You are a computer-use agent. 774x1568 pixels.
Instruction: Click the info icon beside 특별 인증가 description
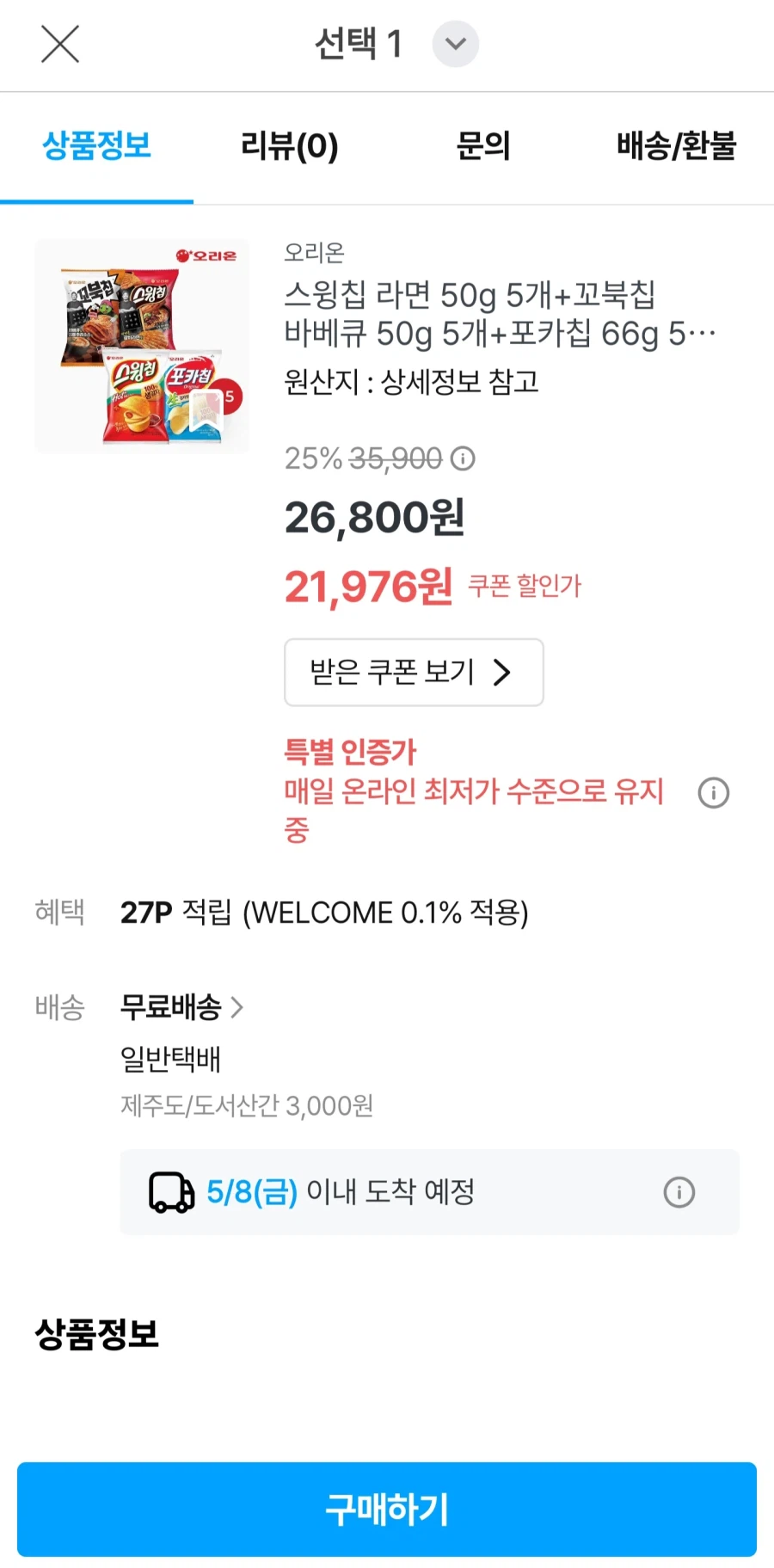click(x=712, y=792)
